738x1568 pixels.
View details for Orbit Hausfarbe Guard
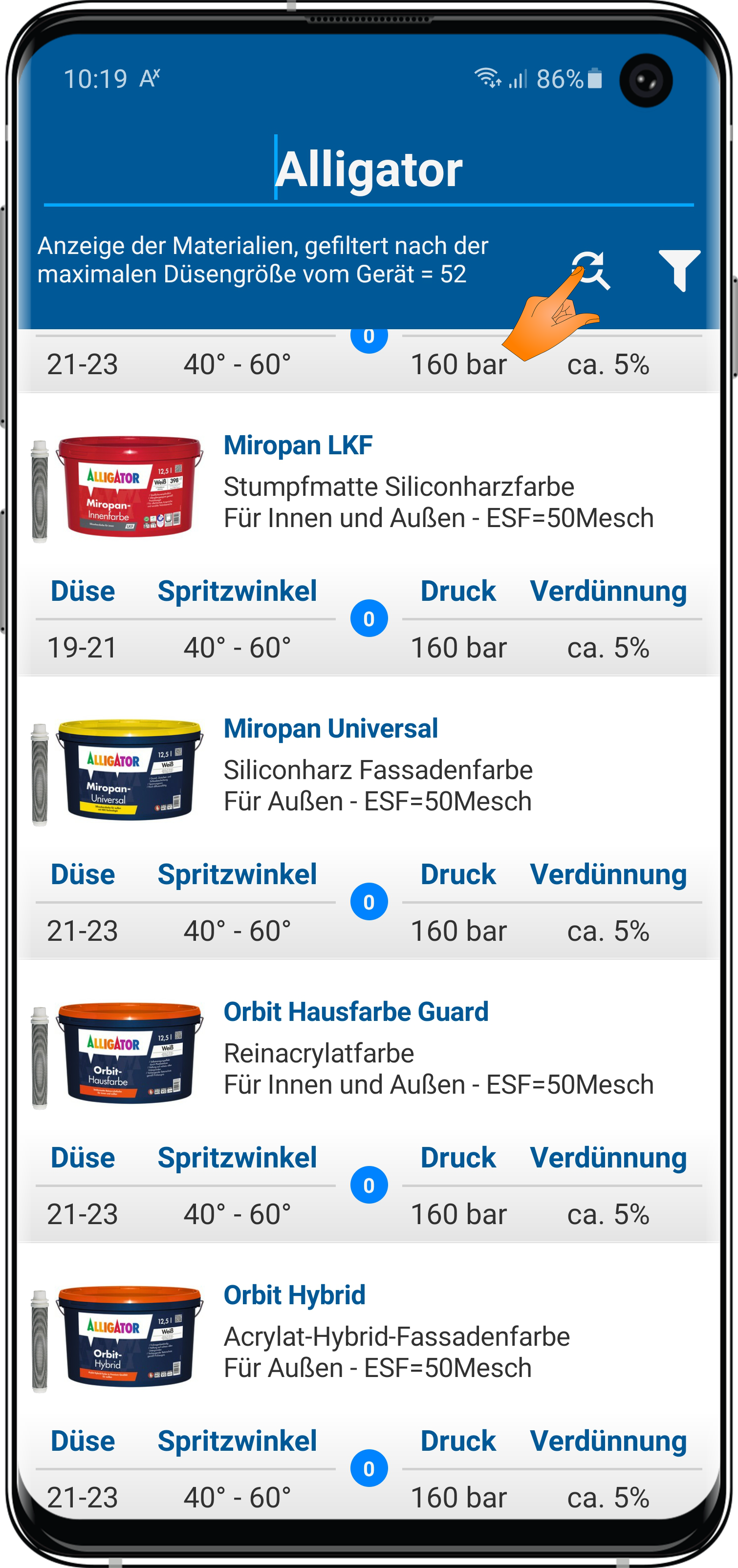click(x=356, y=1012)
